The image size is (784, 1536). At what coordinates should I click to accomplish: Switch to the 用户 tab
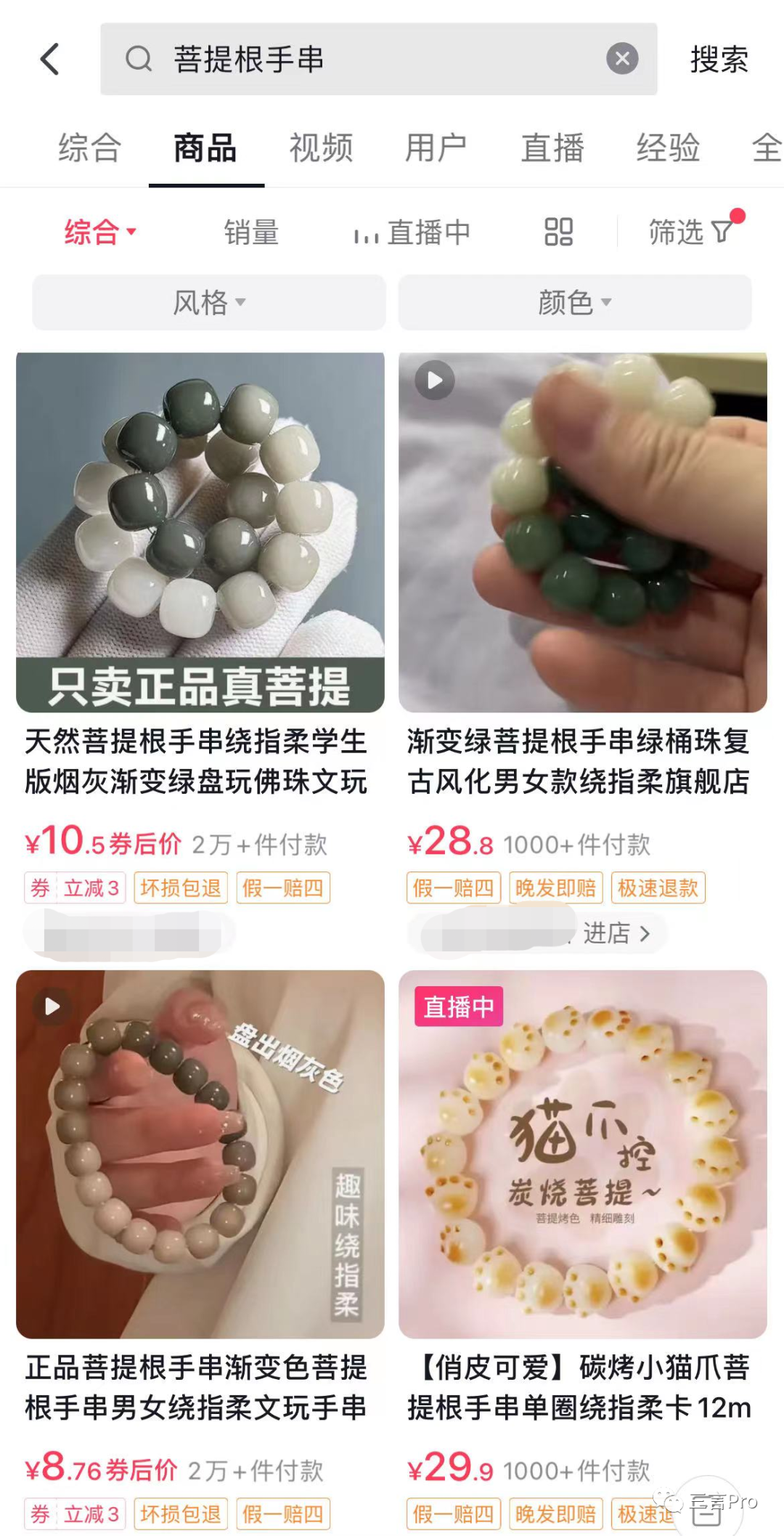[x=436, y=148]
